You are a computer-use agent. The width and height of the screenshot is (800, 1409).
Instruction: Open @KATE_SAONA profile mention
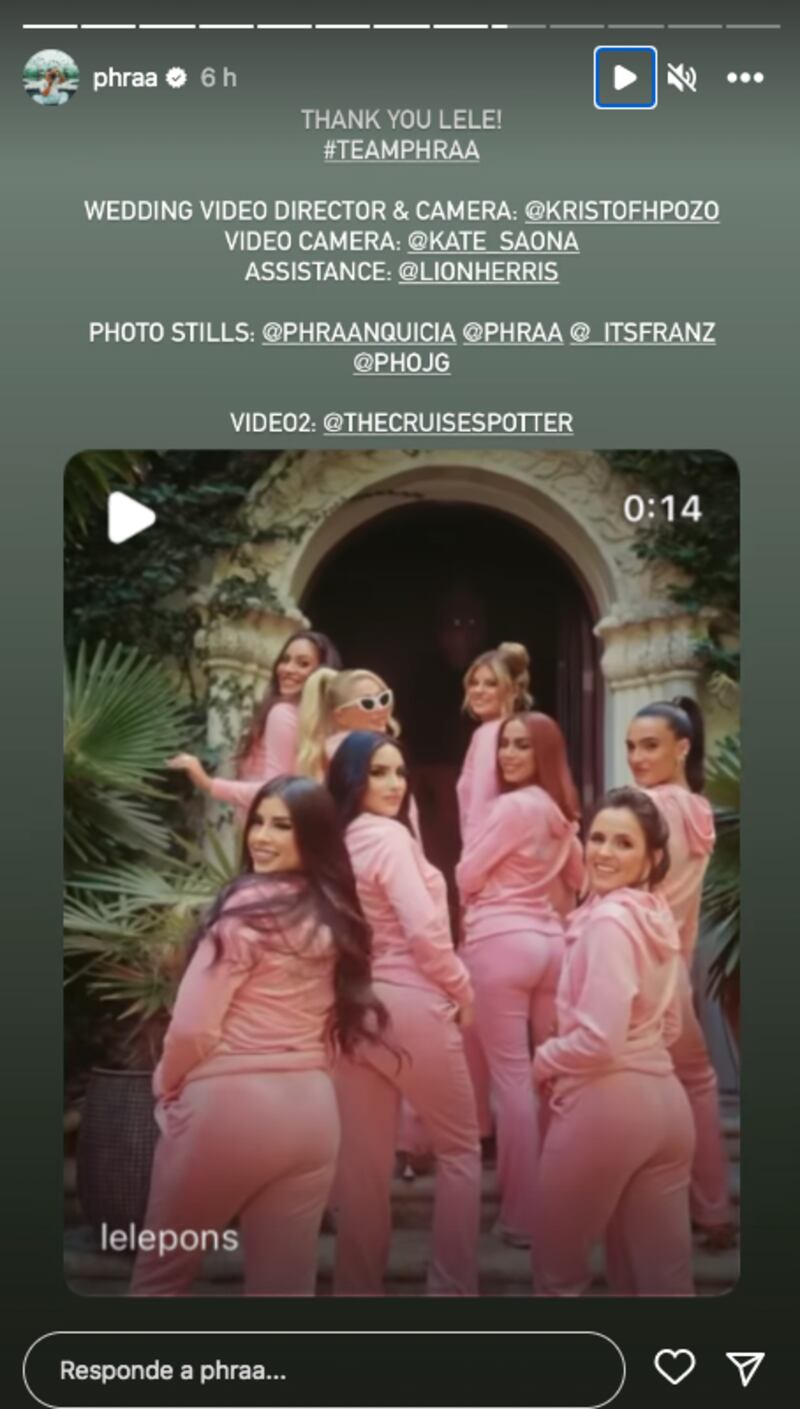click(488, 241)
